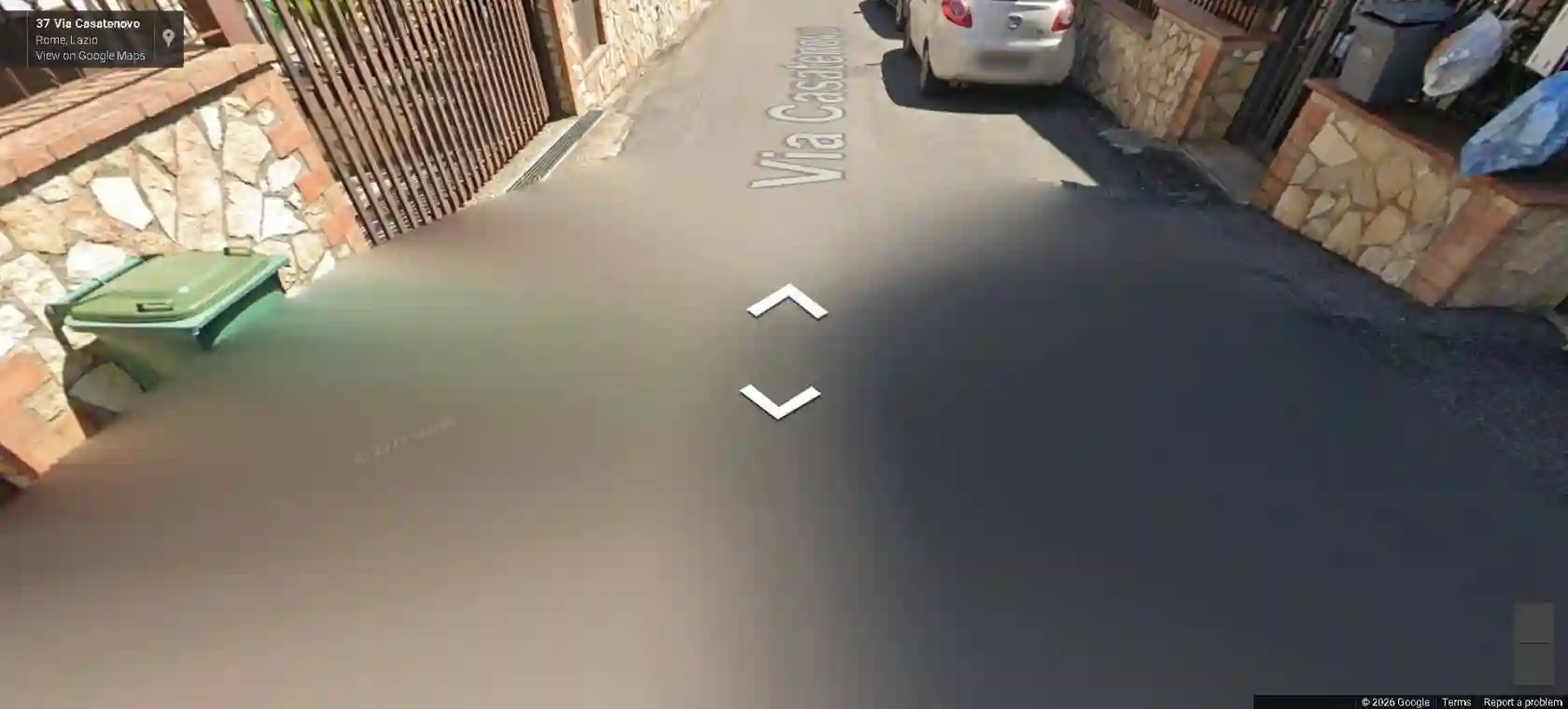Open View on Google Maps link

(x=91, y=56)
